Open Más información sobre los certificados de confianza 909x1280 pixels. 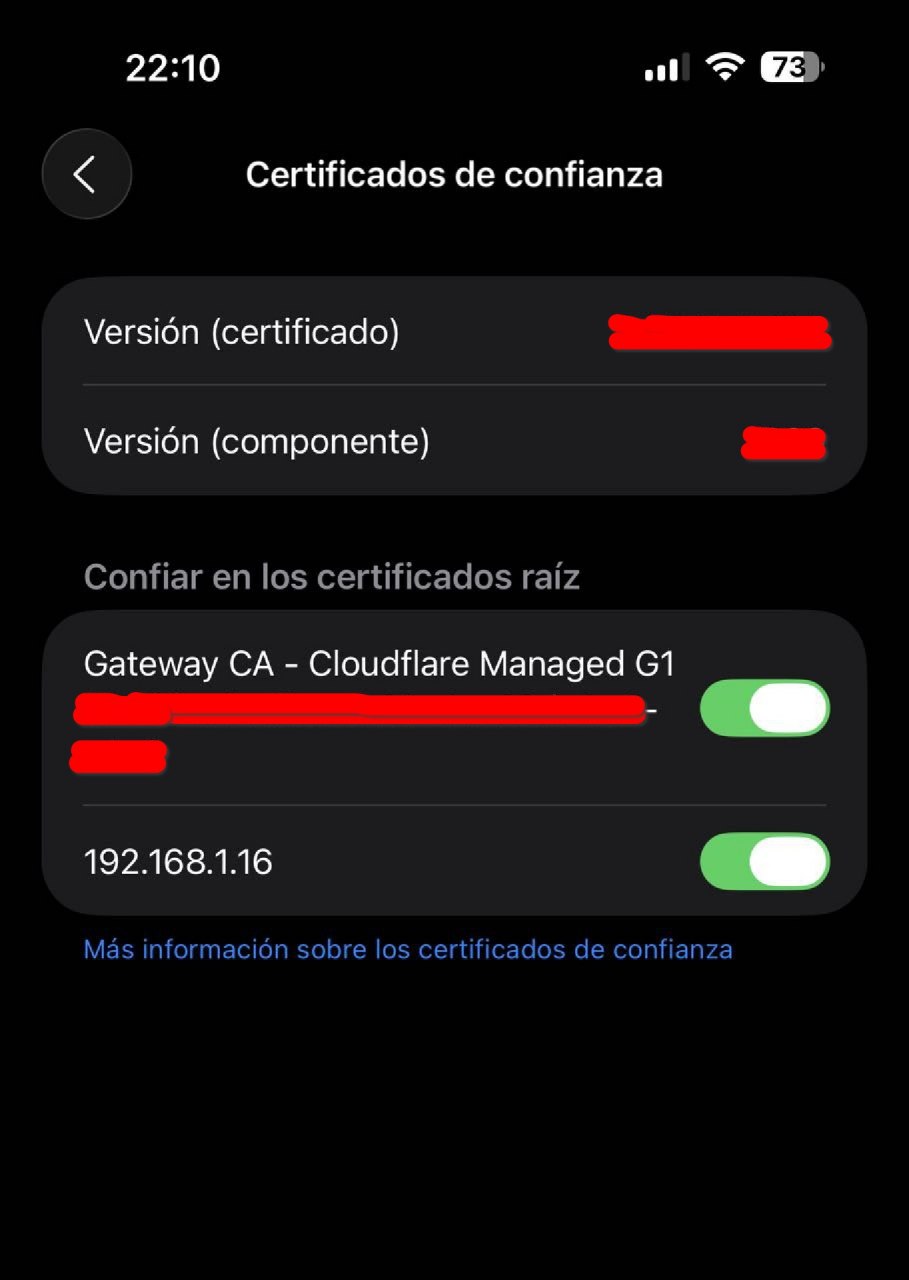pyautogui.click(x=408, y=949)
